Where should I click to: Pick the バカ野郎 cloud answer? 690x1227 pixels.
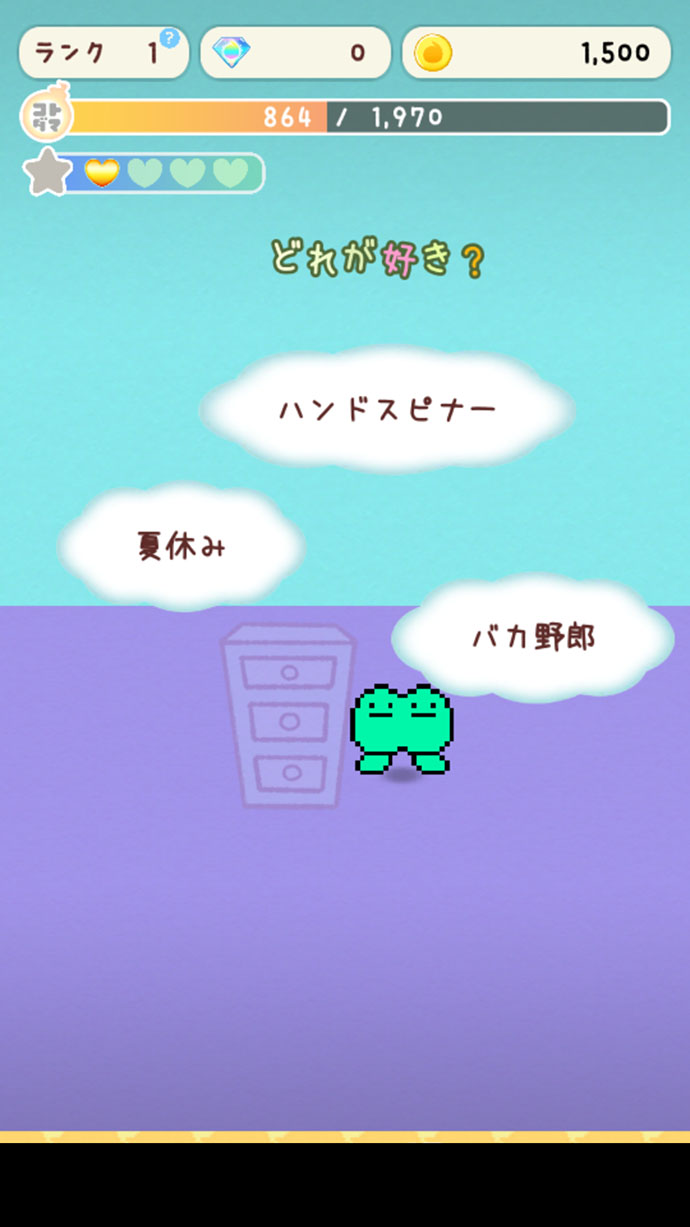point(533,637)
